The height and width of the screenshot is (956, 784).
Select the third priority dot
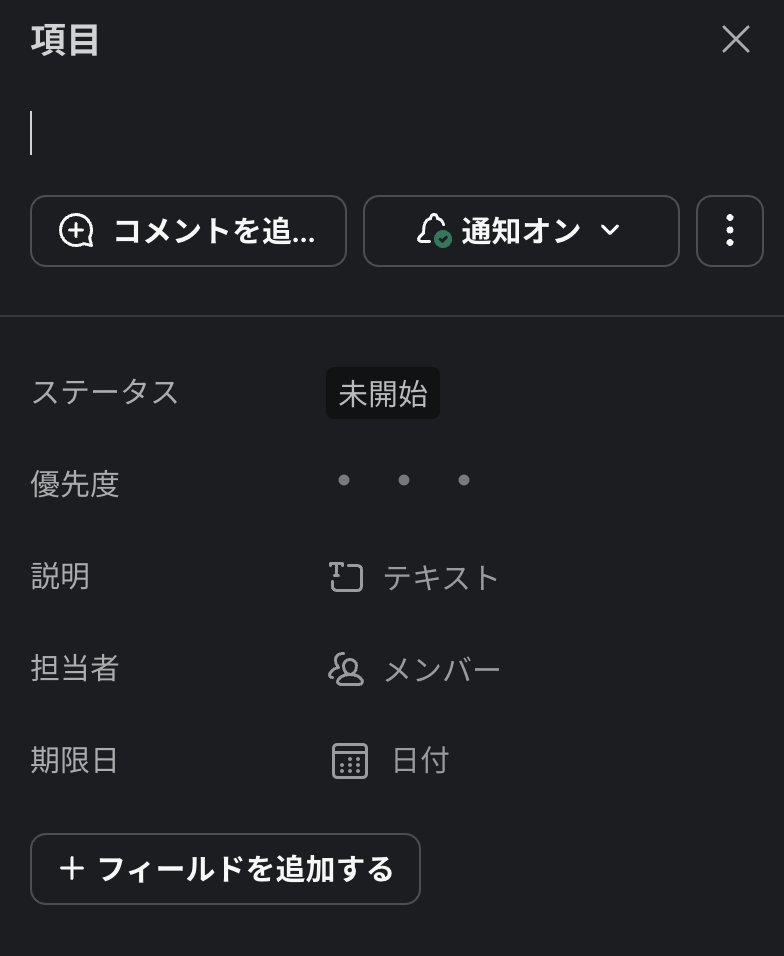463,479
